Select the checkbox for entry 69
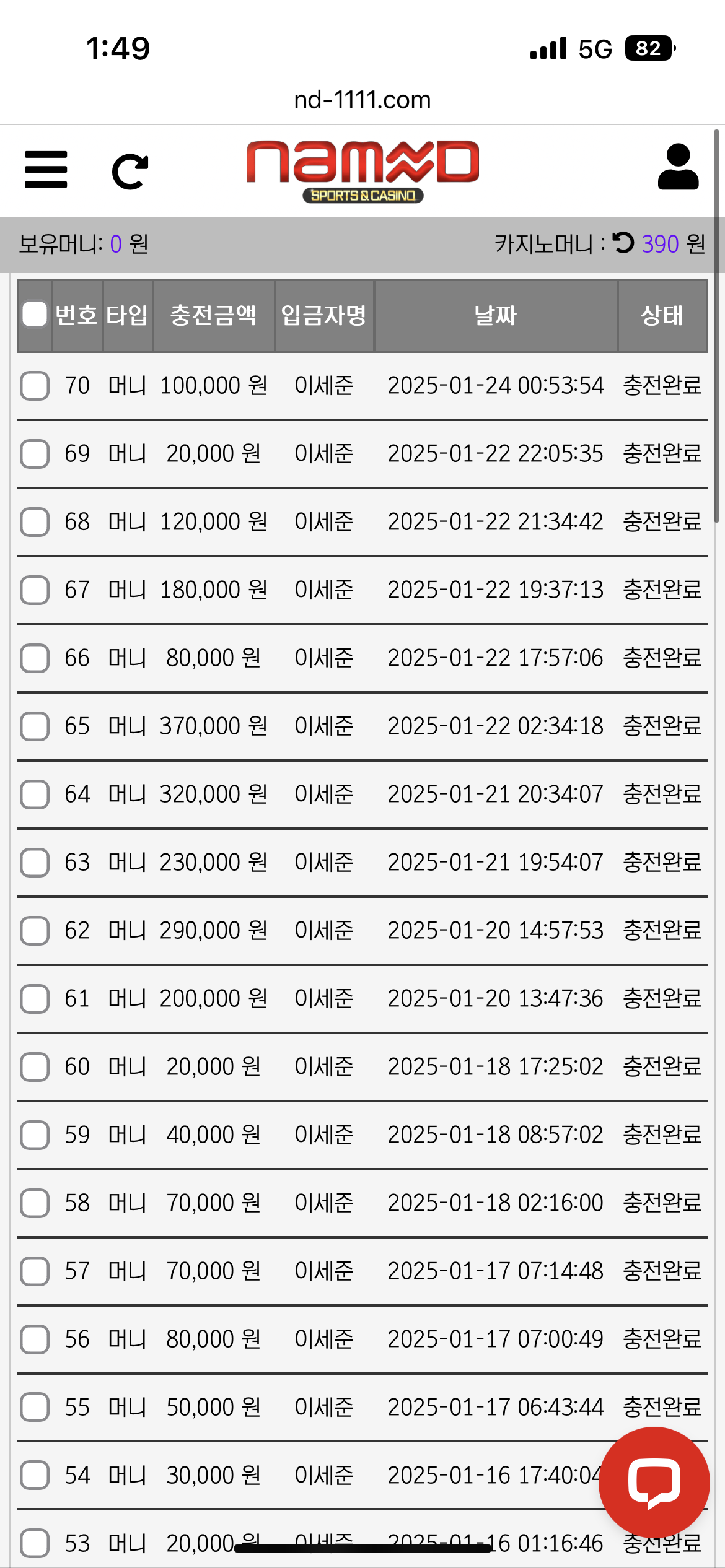 35,454
